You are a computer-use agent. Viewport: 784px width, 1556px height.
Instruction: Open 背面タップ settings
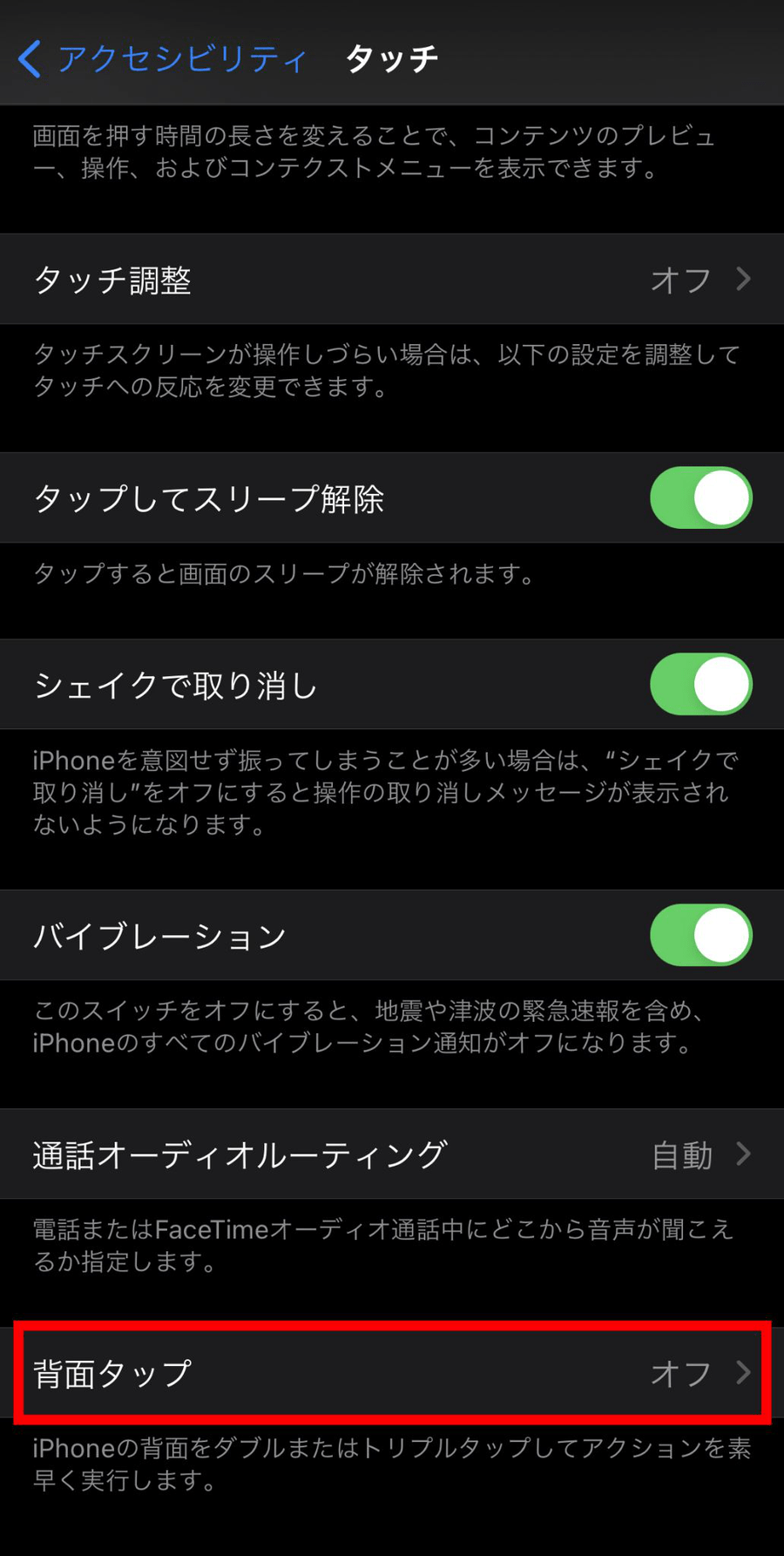coord(392,1373)
